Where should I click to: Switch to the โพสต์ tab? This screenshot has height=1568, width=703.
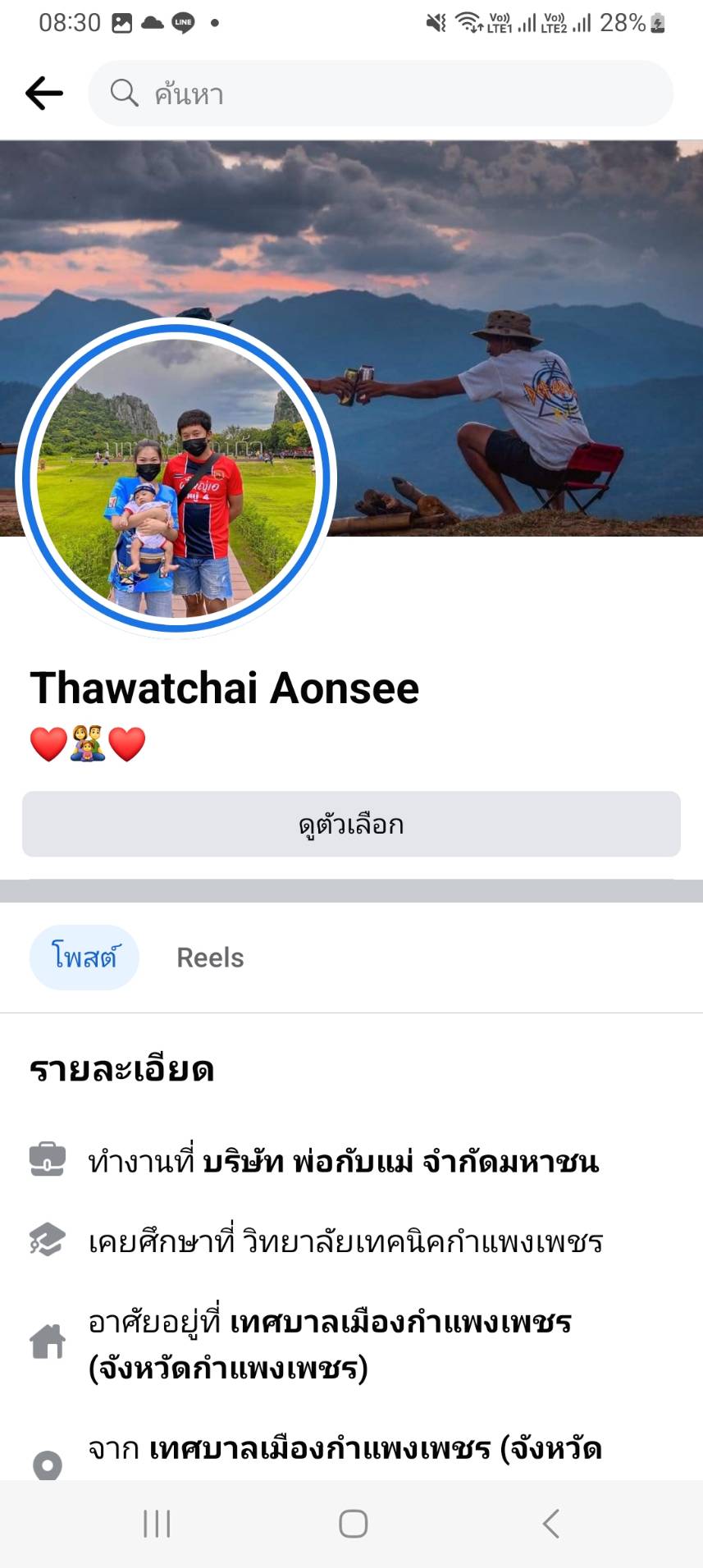(x=84, y=957)
